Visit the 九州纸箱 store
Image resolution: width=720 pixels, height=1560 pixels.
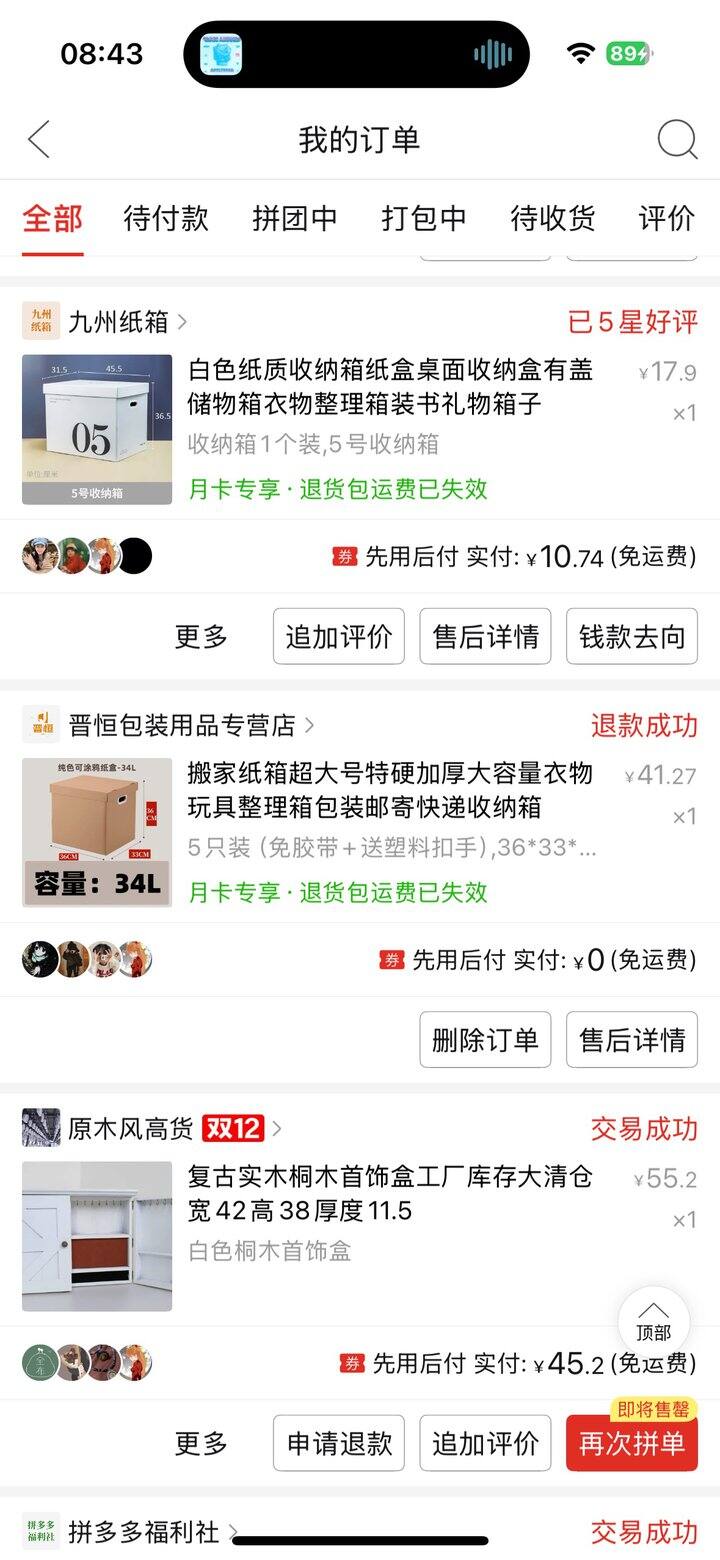point(118,322)
